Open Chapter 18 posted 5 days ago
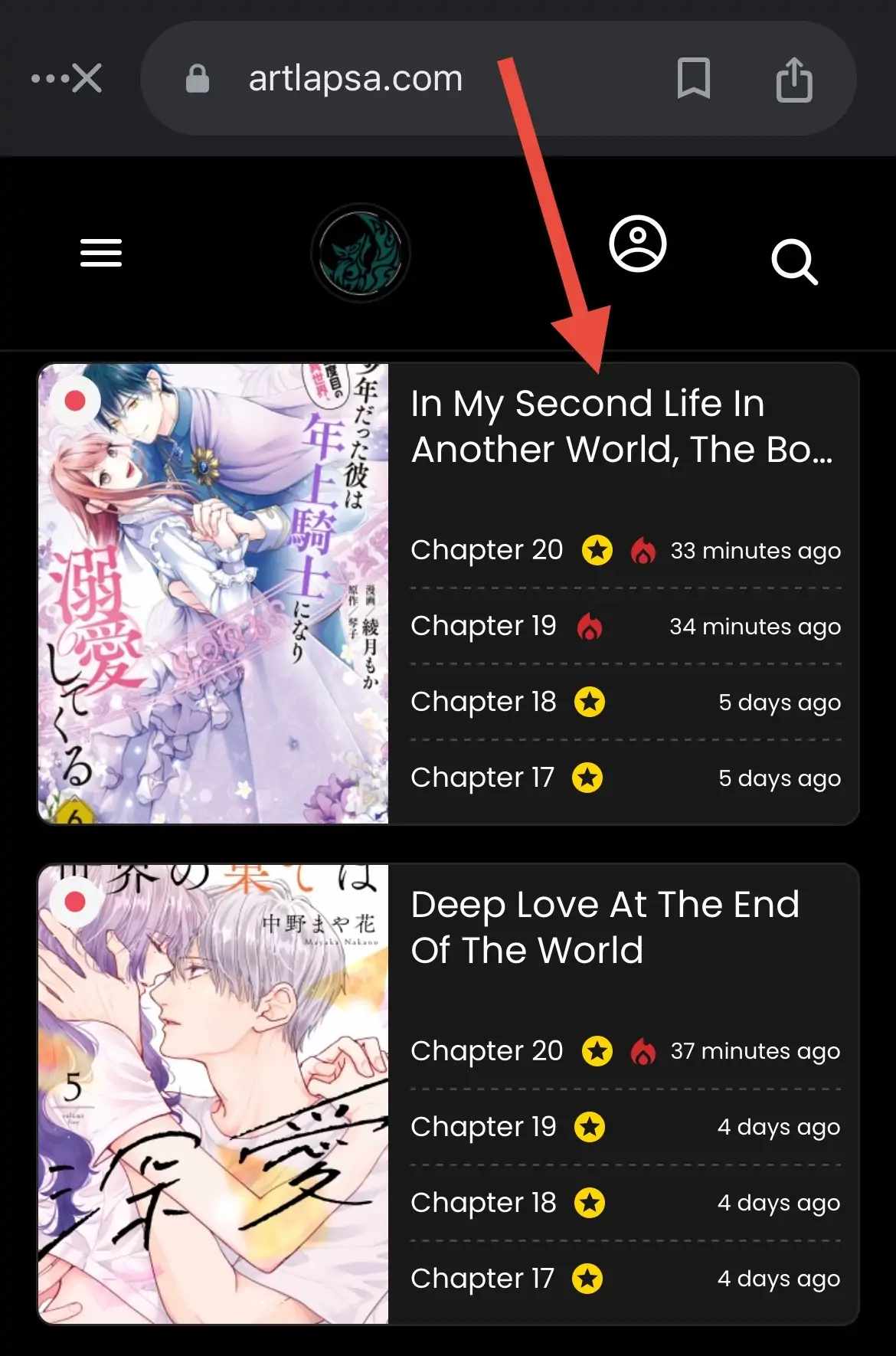Screen dimensions: 896x1356 [483, 702]
